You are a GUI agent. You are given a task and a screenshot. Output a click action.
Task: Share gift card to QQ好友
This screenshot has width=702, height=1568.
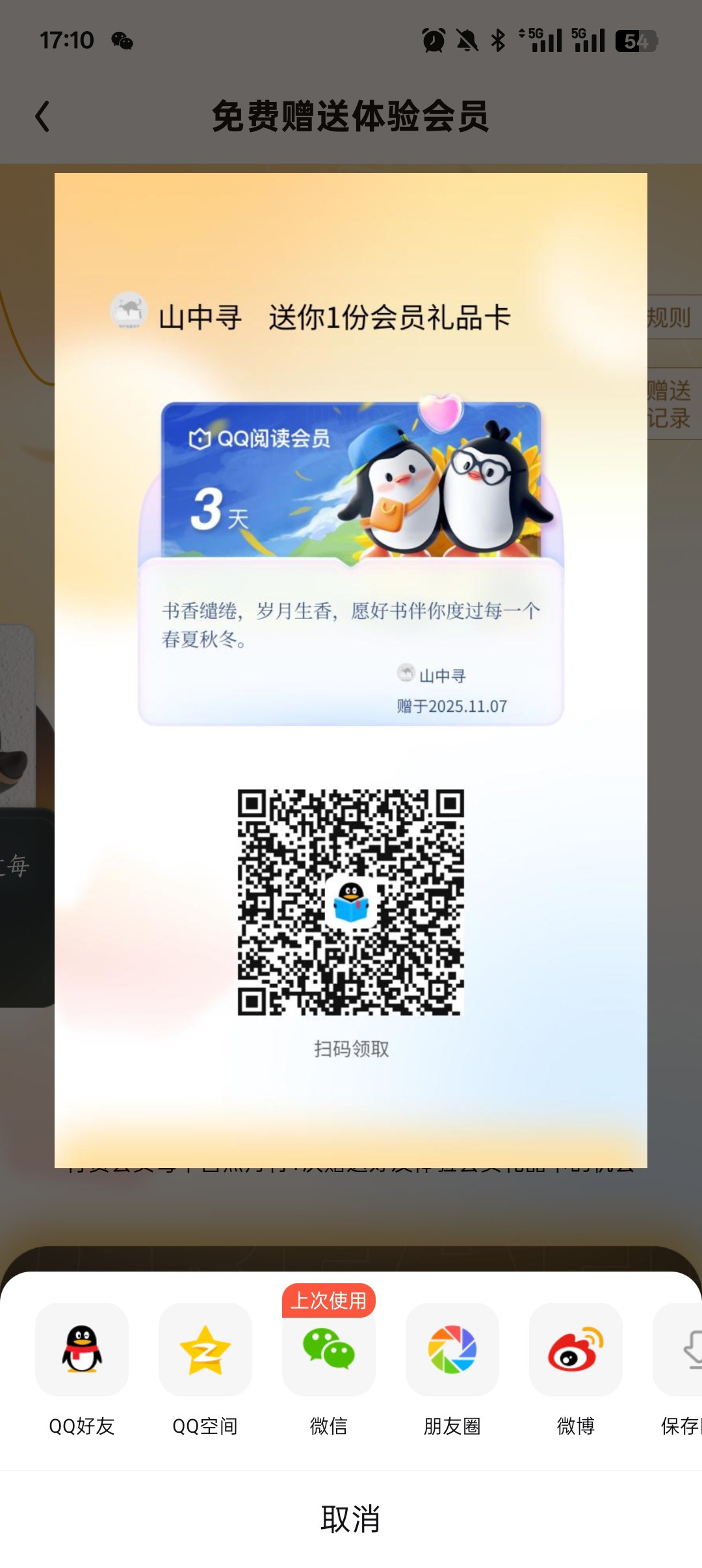(x=82, y=1350)
